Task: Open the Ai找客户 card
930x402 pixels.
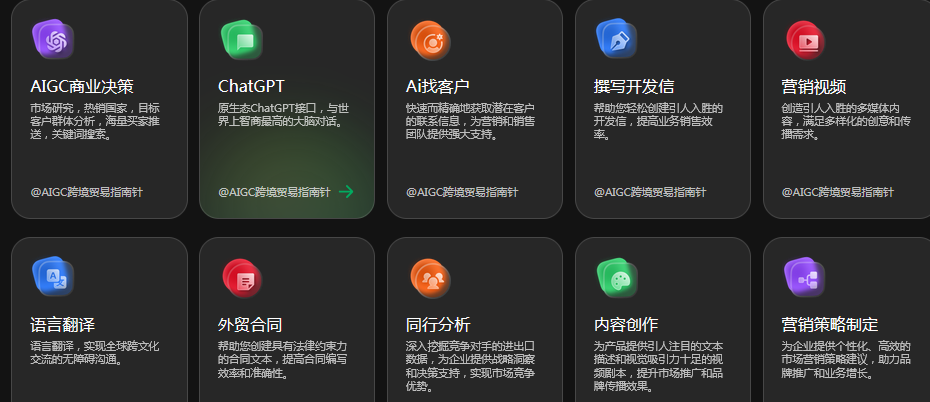Action: click(x=474, y=108)
